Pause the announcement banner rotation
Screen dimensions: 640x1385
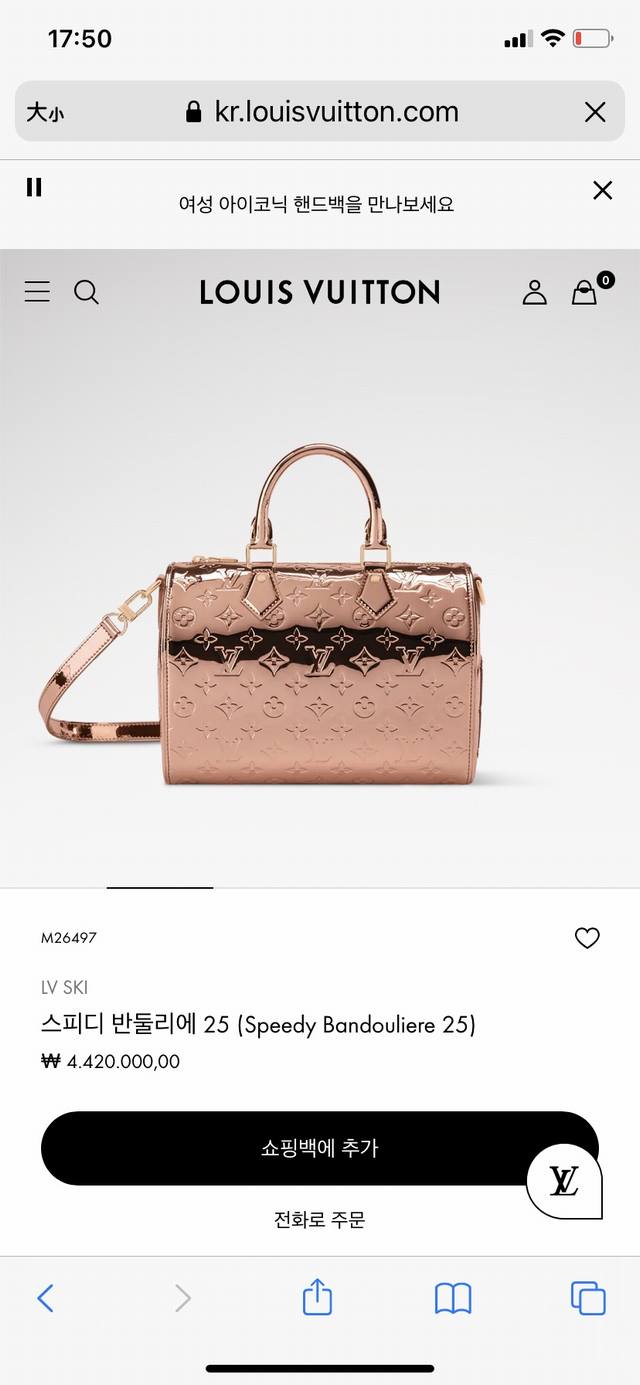pos(34,188)
